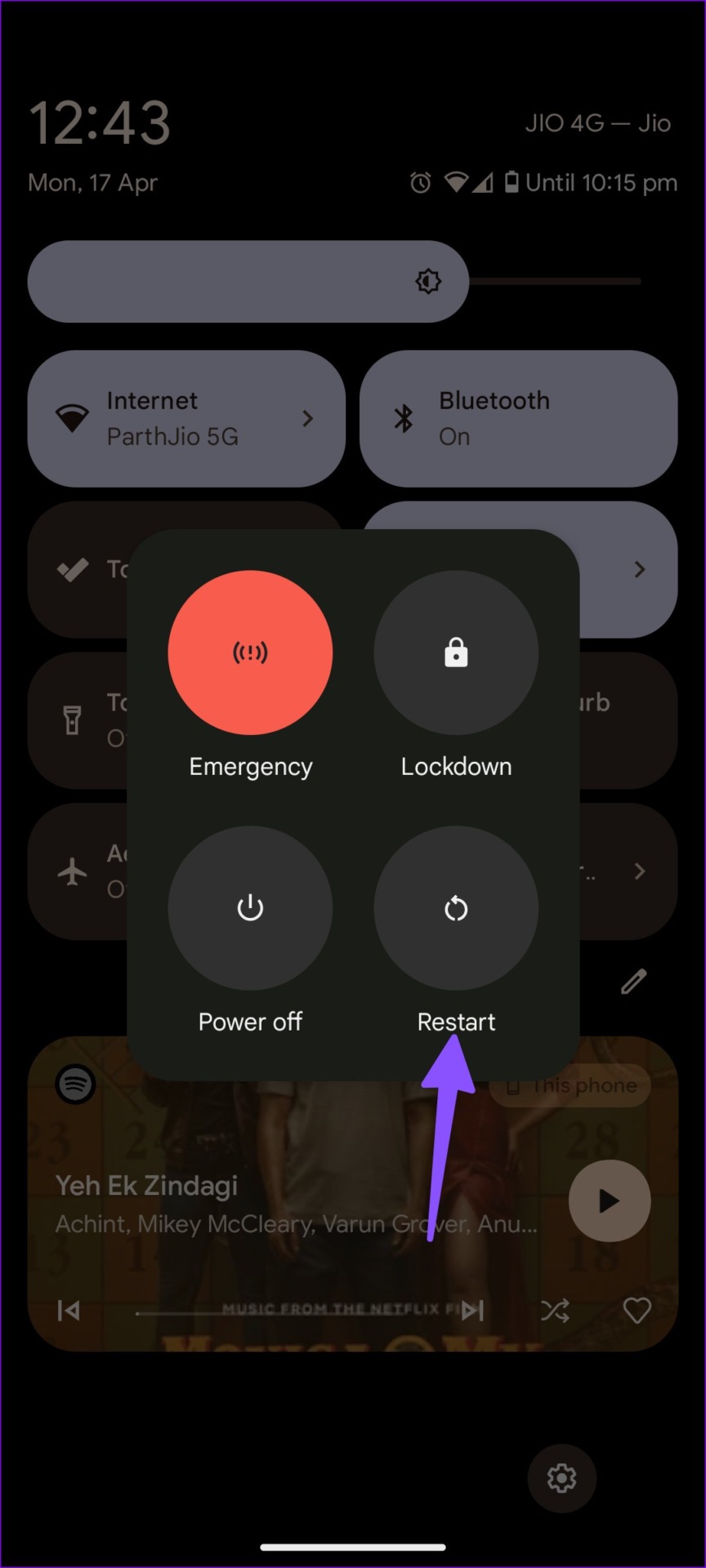
Task: Play the song on the media player
Action: [609, 1200]
